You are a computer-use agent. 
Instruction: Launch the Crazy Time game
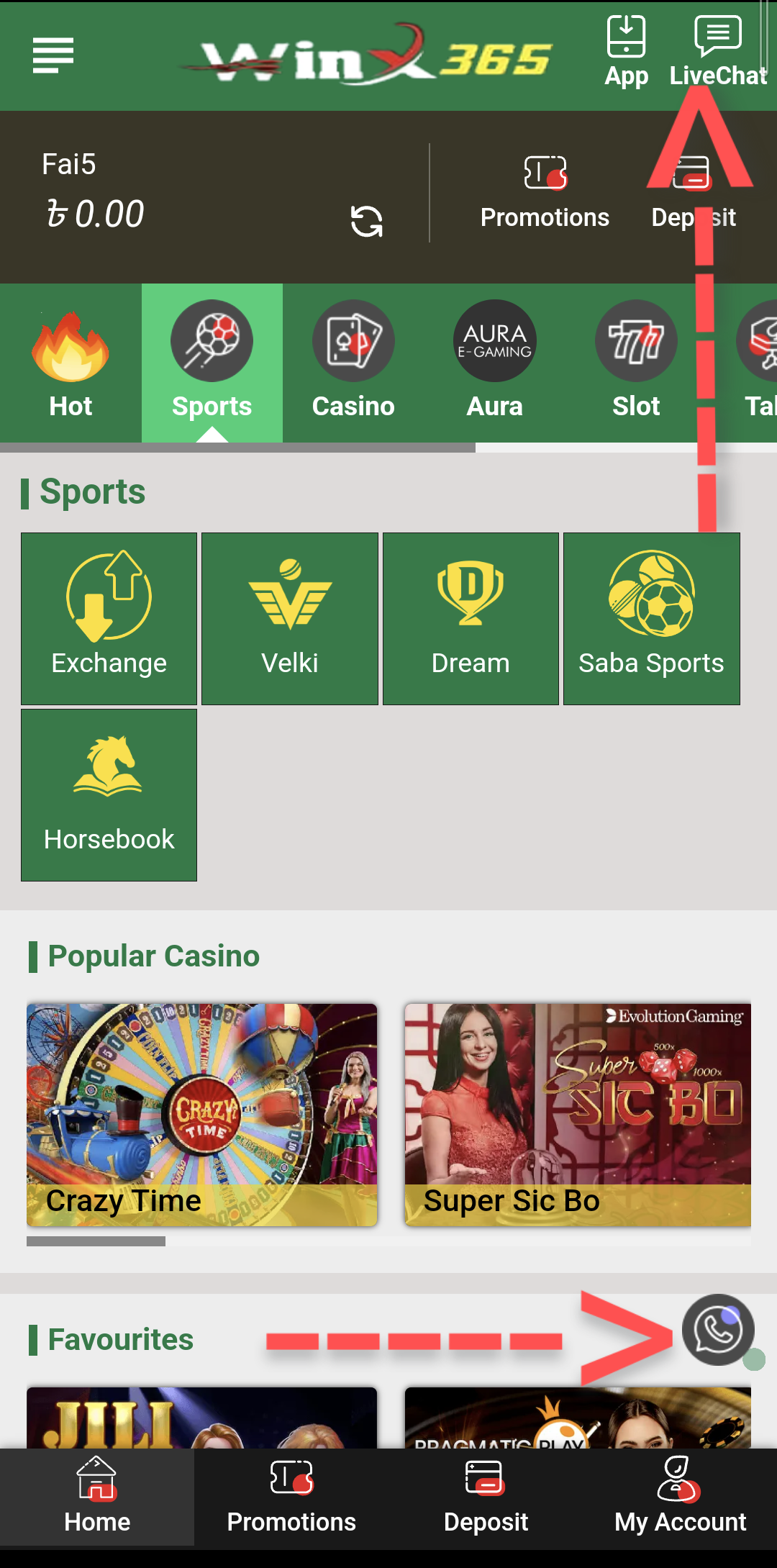pos(202,1115)
